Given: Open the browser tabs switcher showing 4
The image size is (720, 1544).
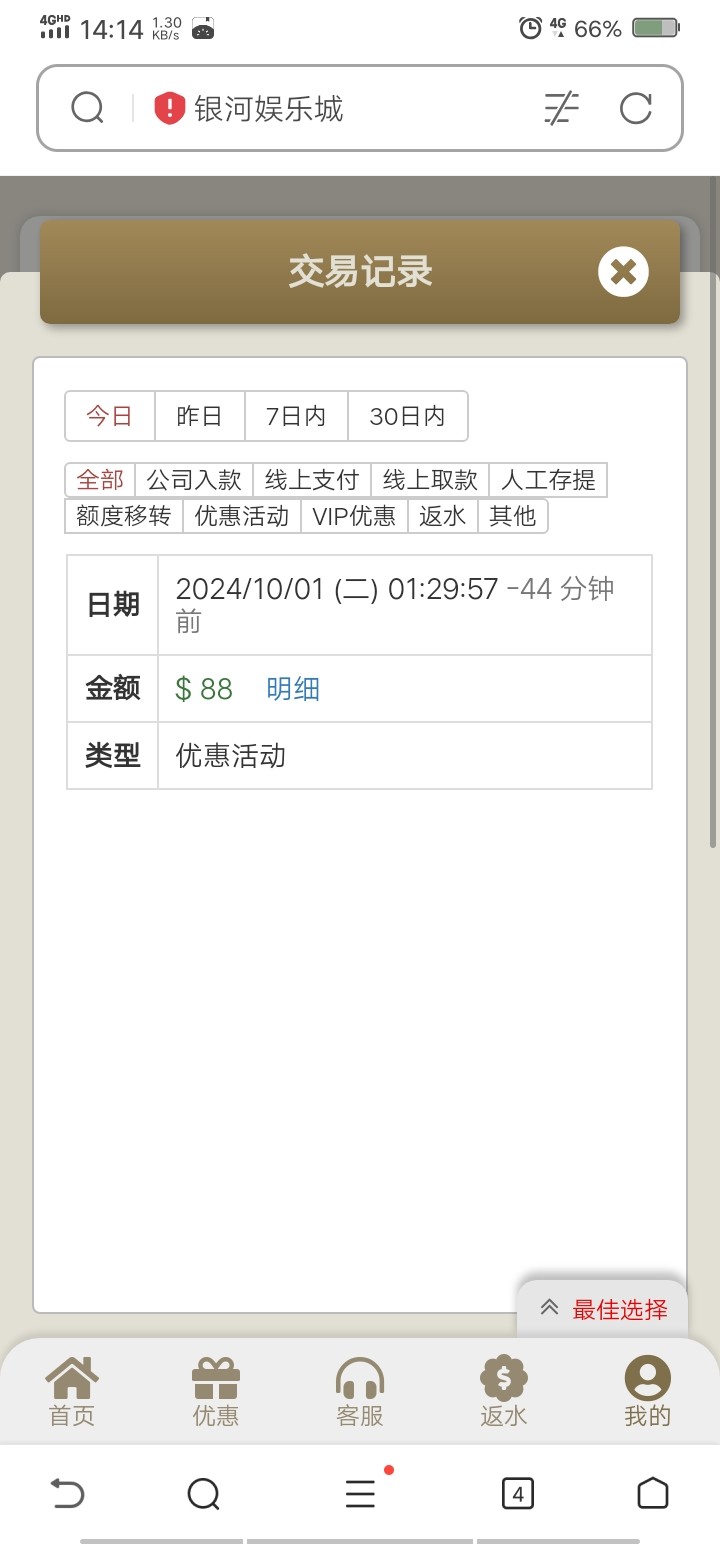Looking at the screenshot, I should (x=517, y=1494).
